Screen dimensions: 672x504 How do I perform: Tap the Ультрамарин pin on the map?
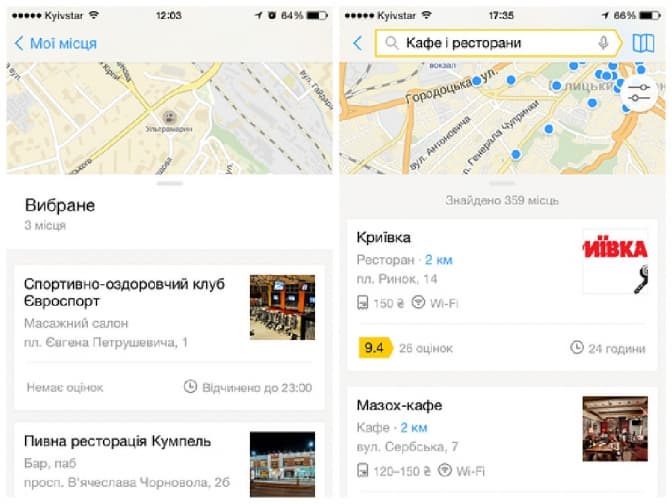pos(170,117)
